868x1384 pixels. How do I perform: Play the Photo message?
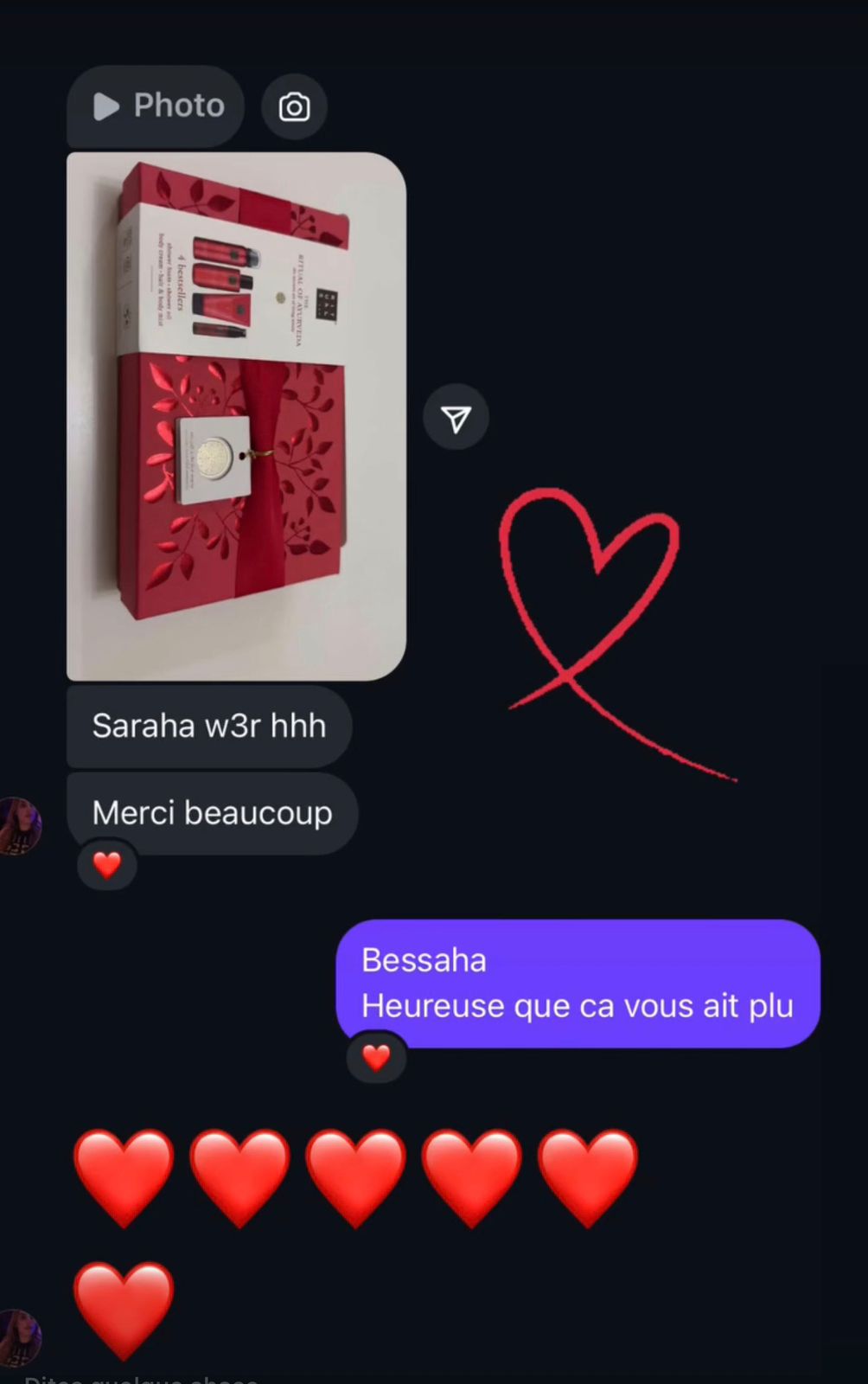pyautogui.click(x=156, y=106)
